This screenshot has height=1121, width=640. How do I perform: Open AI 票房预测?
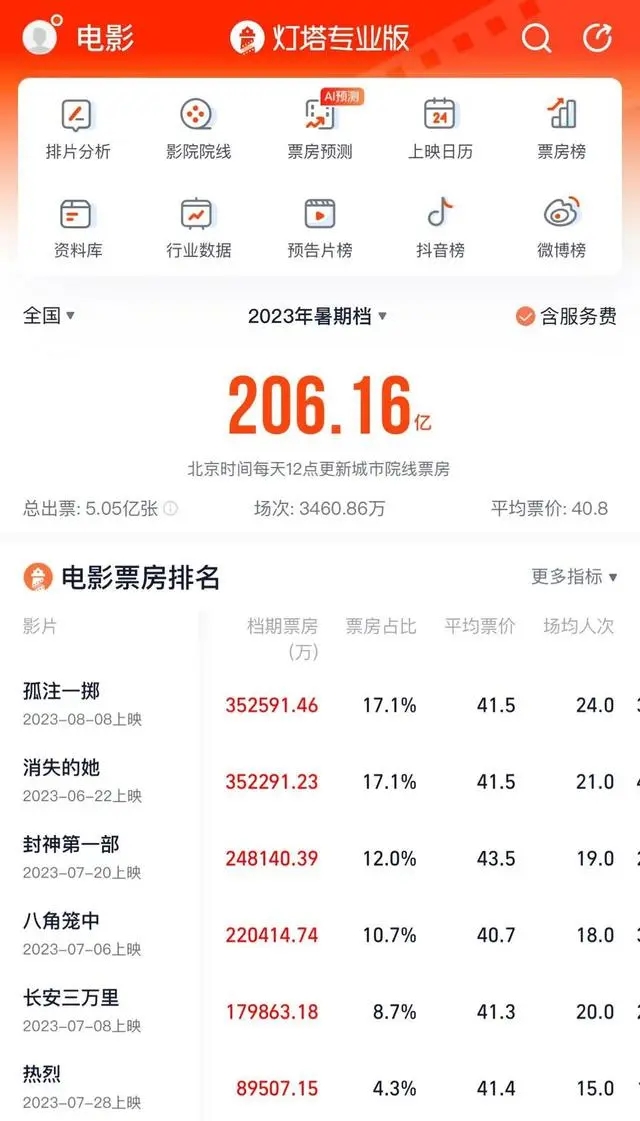tap(320, 129)
